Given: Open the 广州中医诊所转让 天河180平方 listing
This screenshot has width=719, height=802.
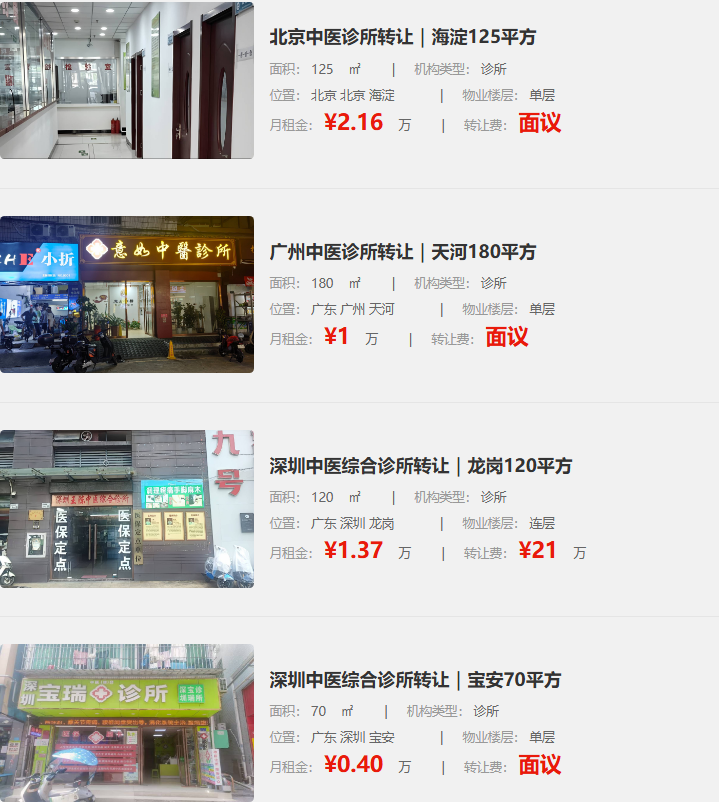Looking at the screenshot, I should pyautogui.click(x=402, y=252).
